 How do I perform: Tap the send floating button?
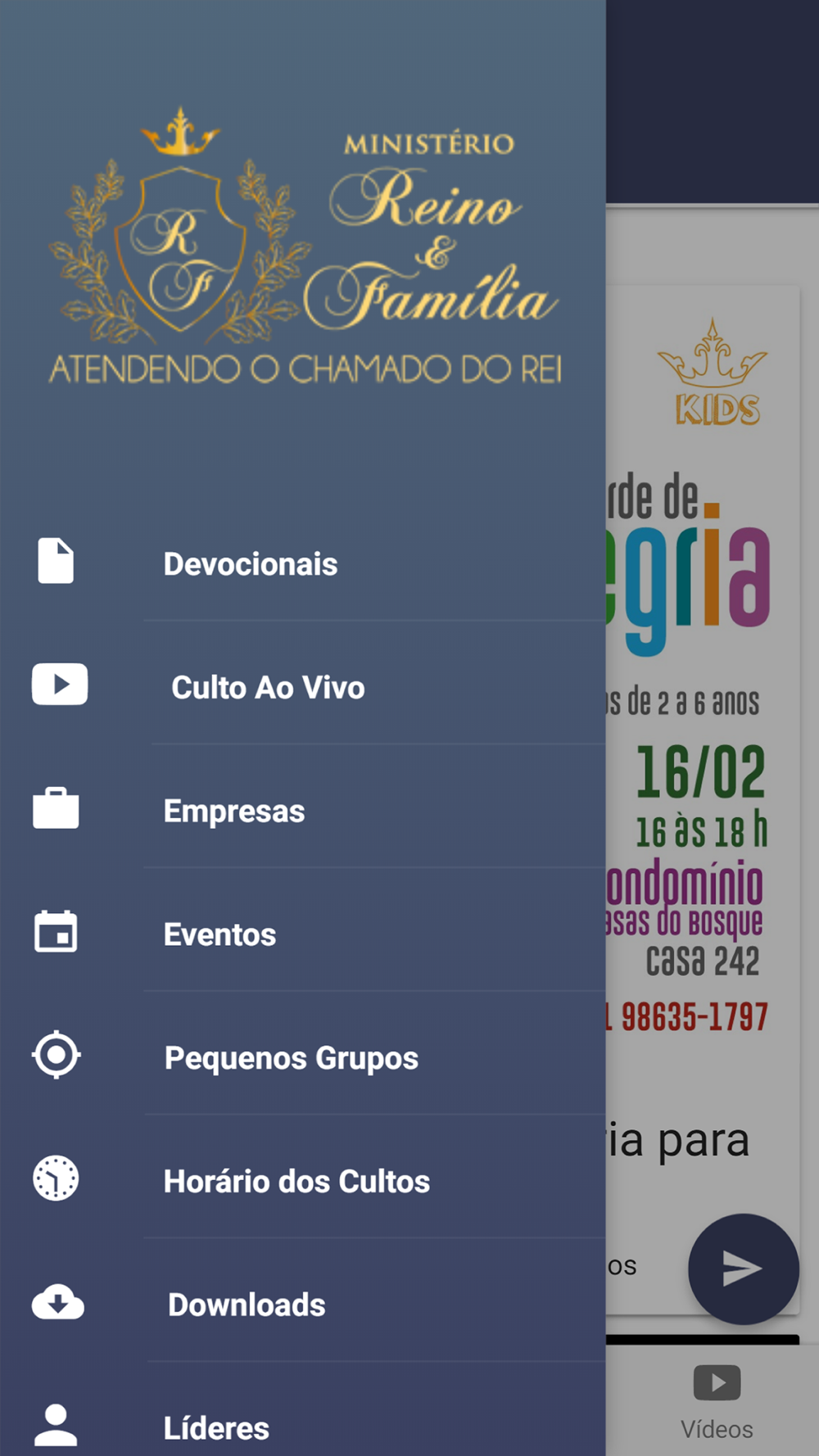pyautogui.click(x=743, y=1268)
